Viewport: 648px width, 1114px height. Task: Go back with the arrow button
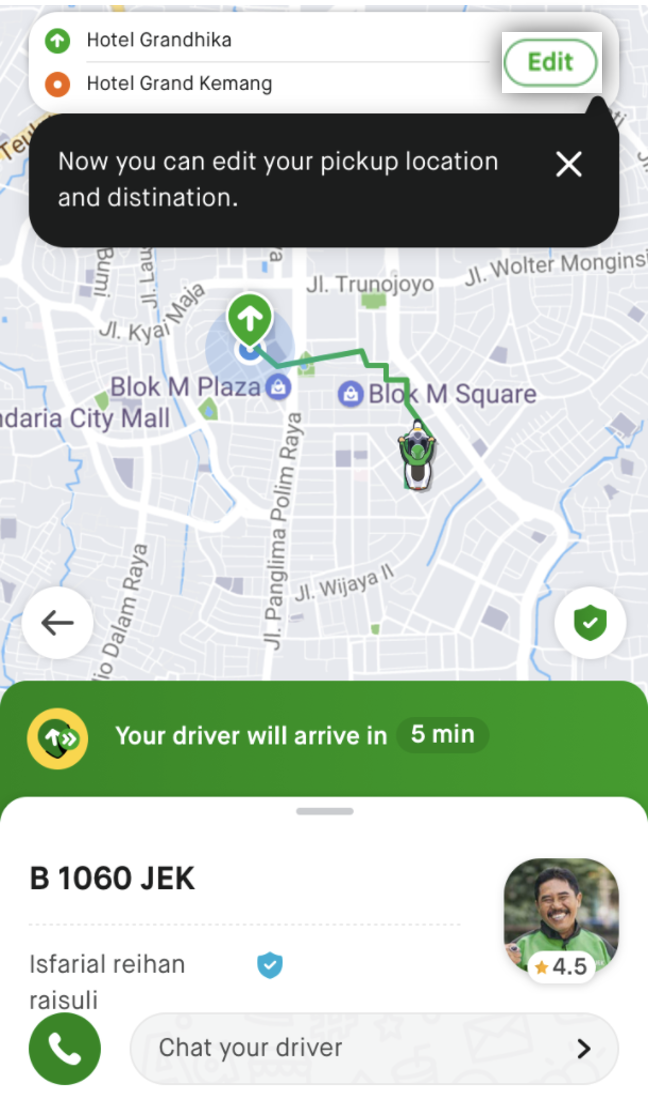pos(58,623)
